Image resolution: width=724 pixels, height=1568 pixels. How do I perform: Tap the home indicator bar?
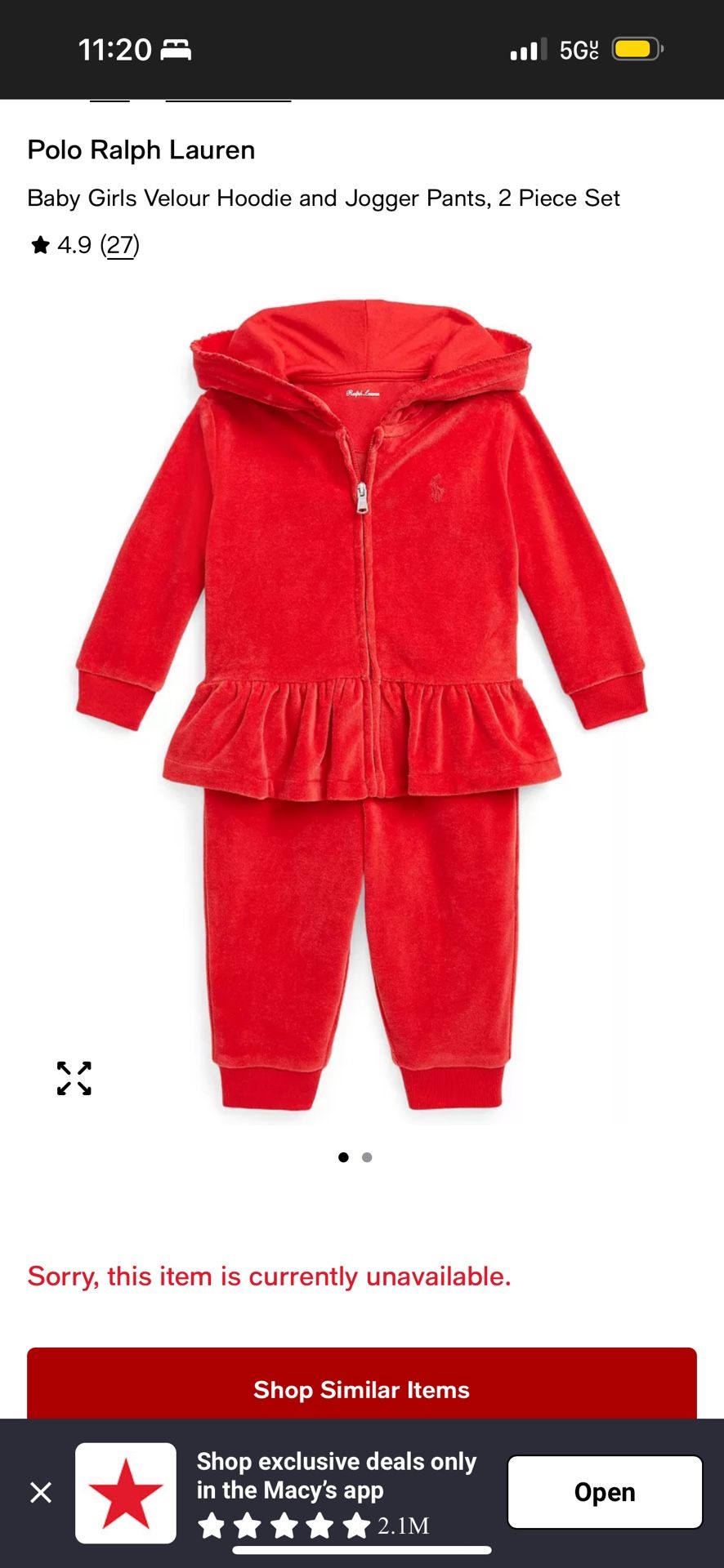click(362, 1550)
